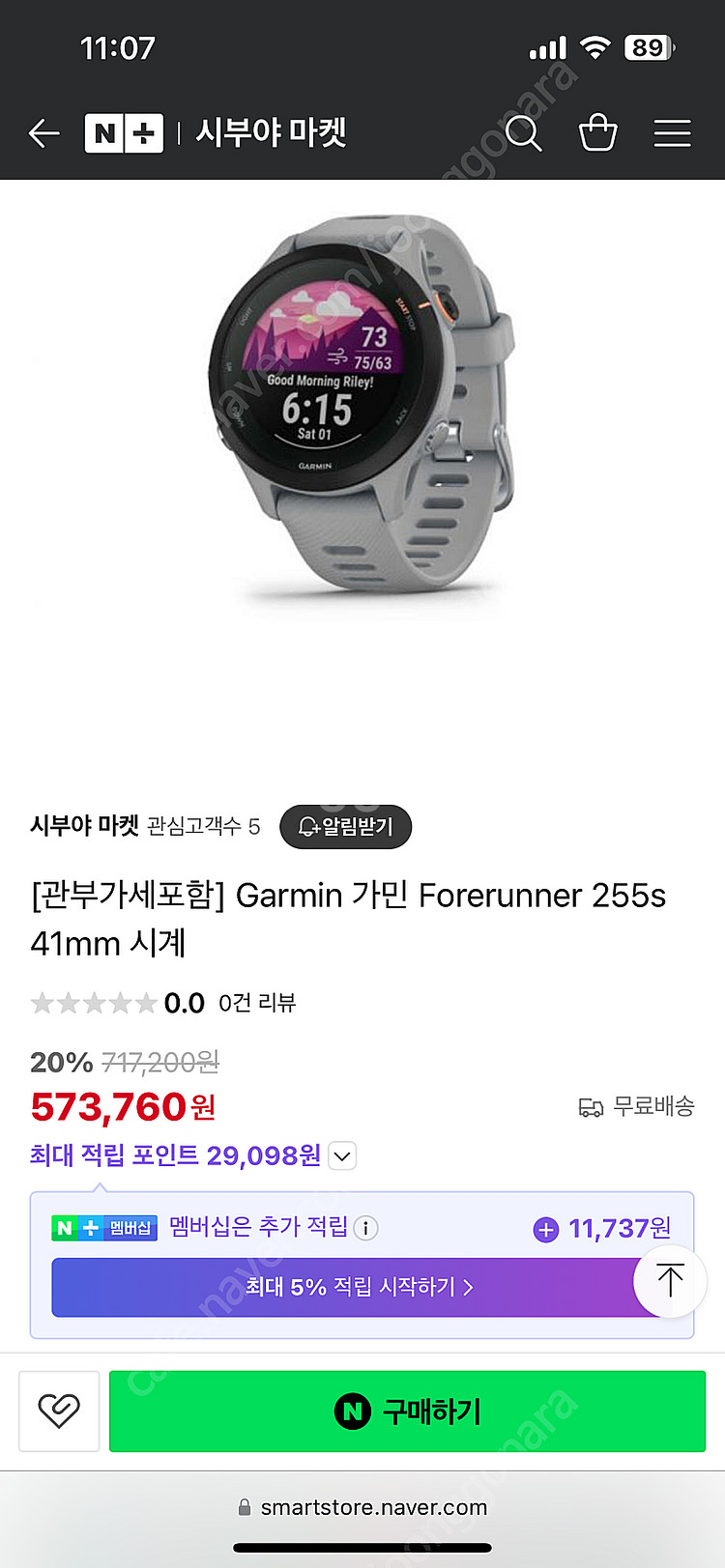Image resolution: width=725 pixels, height=1568 pixels.
Task: Open the 시부야 마켓 store title
Action: [x=271, y=132]
